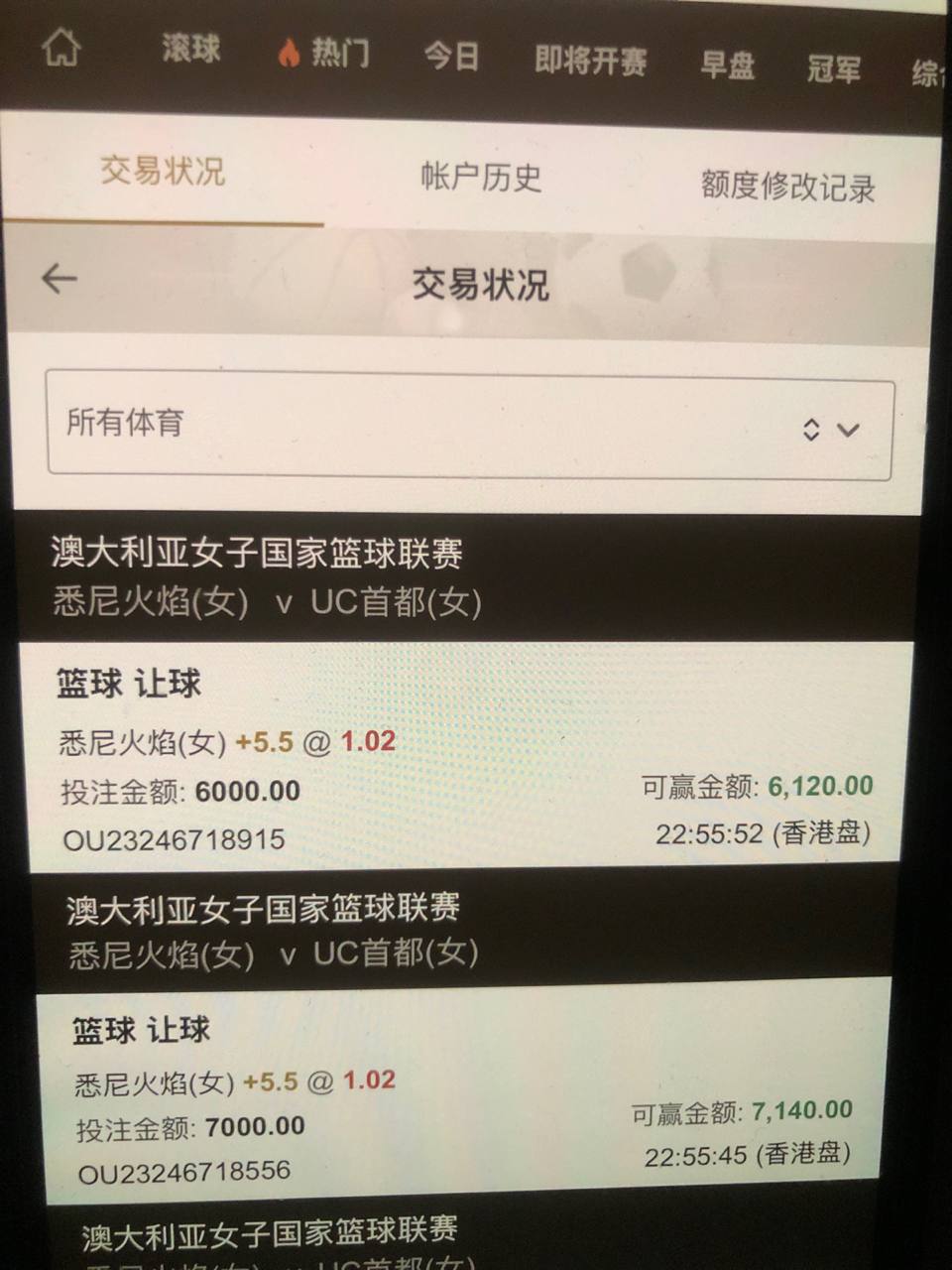Switch to 帐户历史 tab
Image resolution: width=952 pixels, height=1270 pixels.
[481, 179]
